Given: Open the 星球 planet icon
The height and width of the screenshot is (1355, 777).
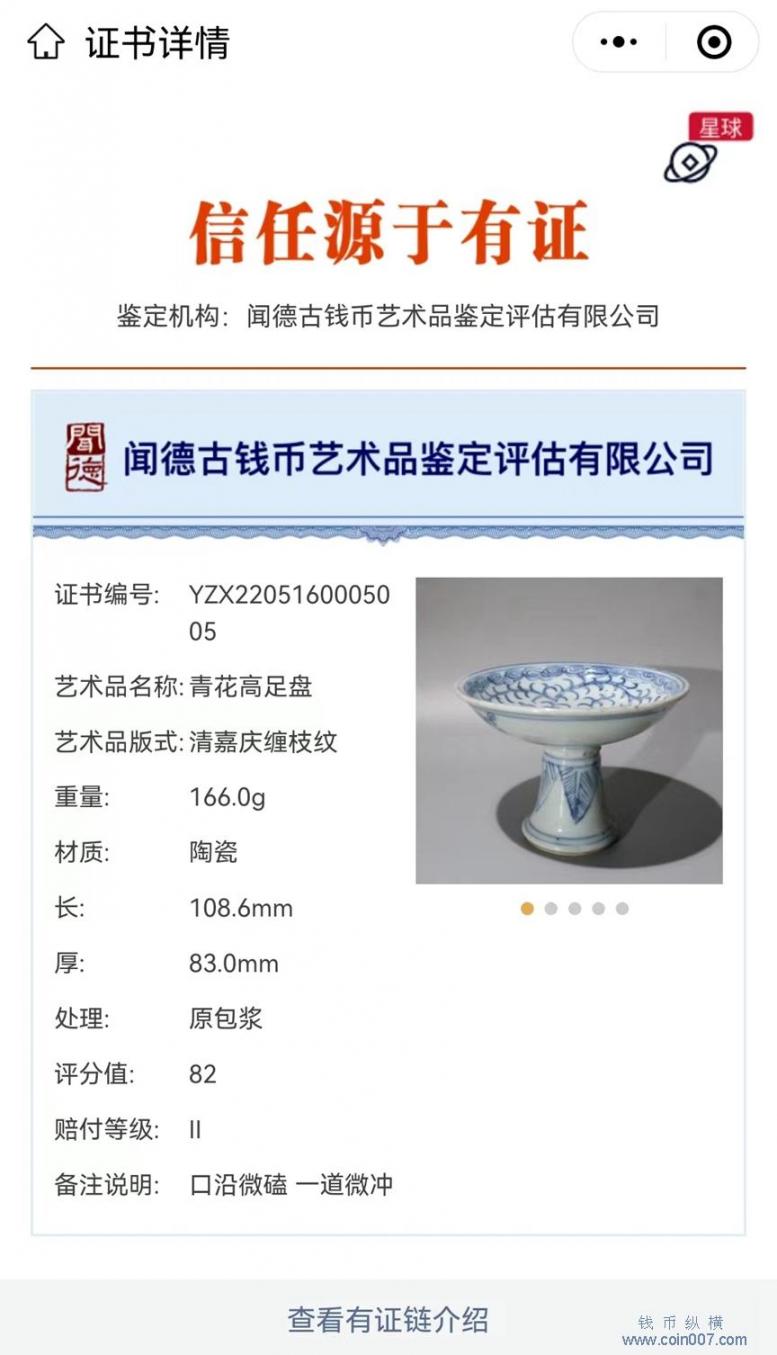Looking at the screenshot, I should coord(707,148).
